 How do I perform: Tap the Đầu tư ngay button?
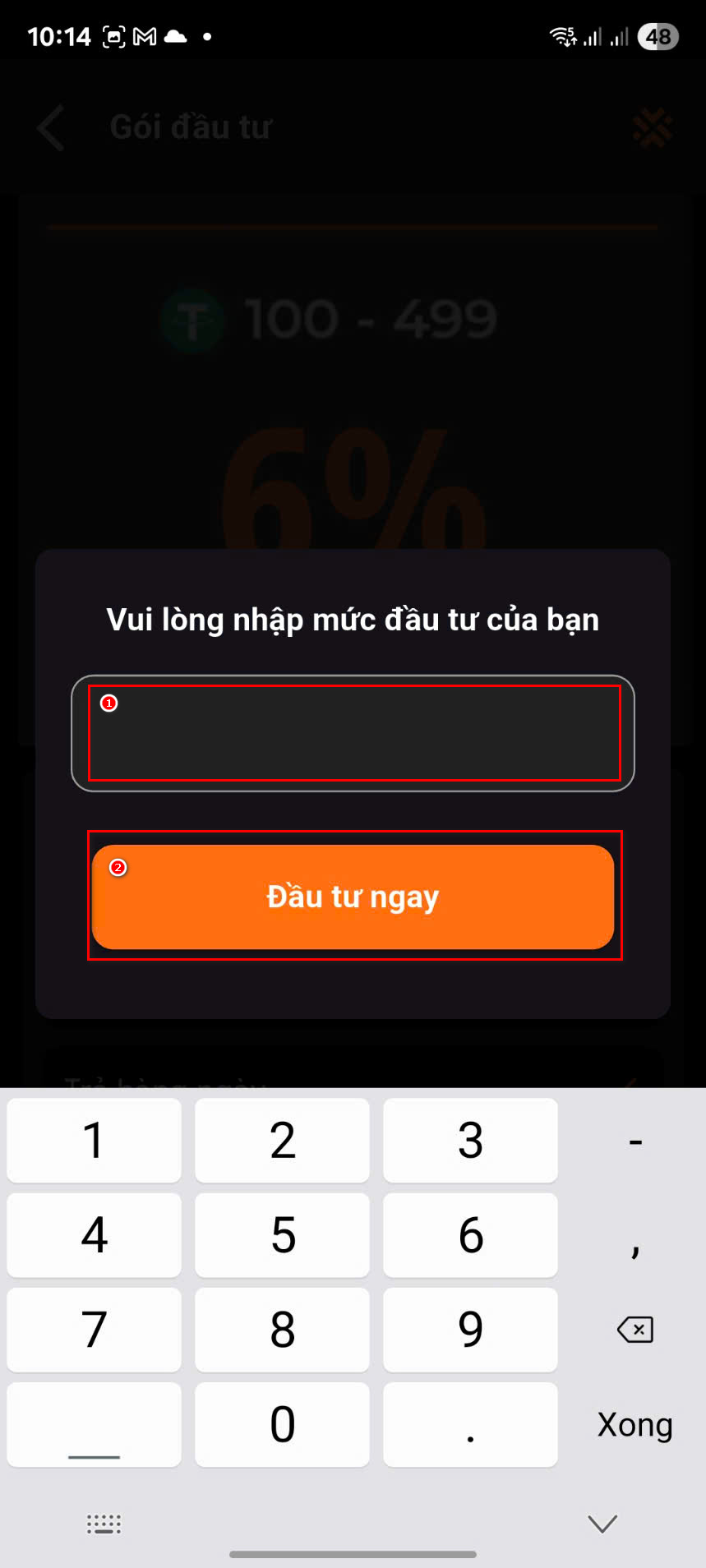click(x=353, y=897)
